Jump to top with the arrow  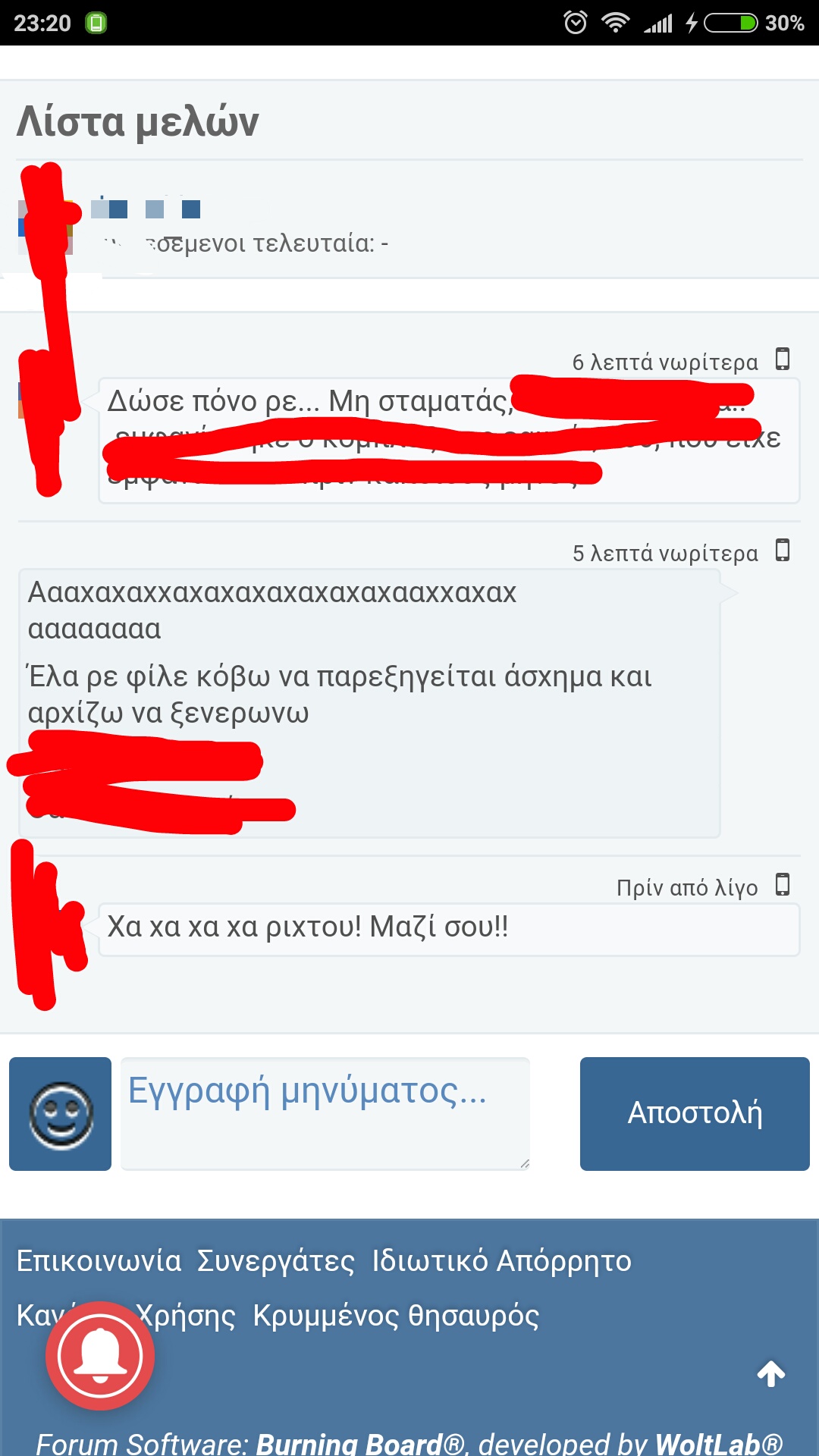[x=770, y=1373]
